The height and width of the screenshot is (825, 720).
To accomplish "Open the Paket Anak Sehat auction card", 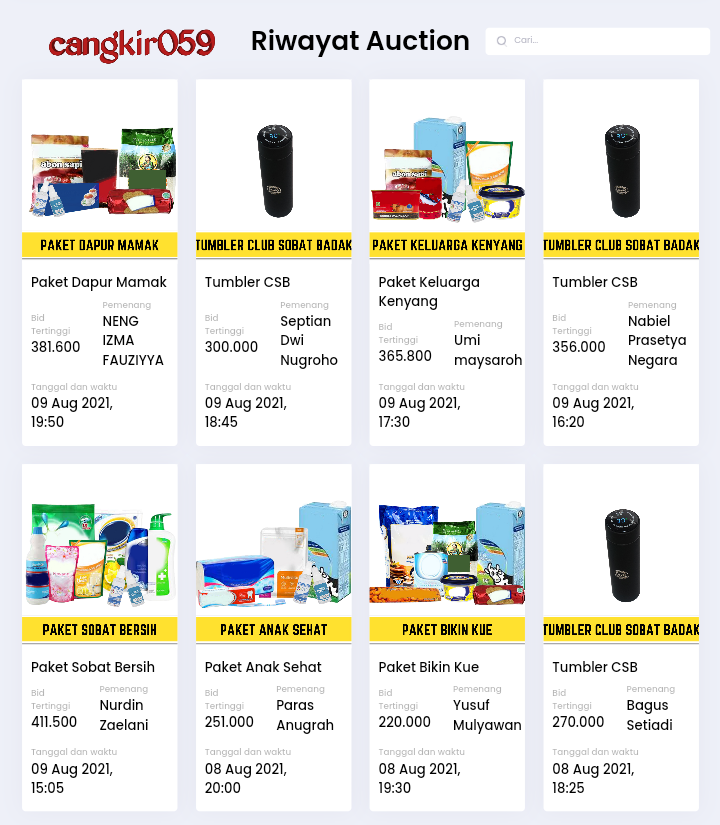I will [x=273, y=637].
